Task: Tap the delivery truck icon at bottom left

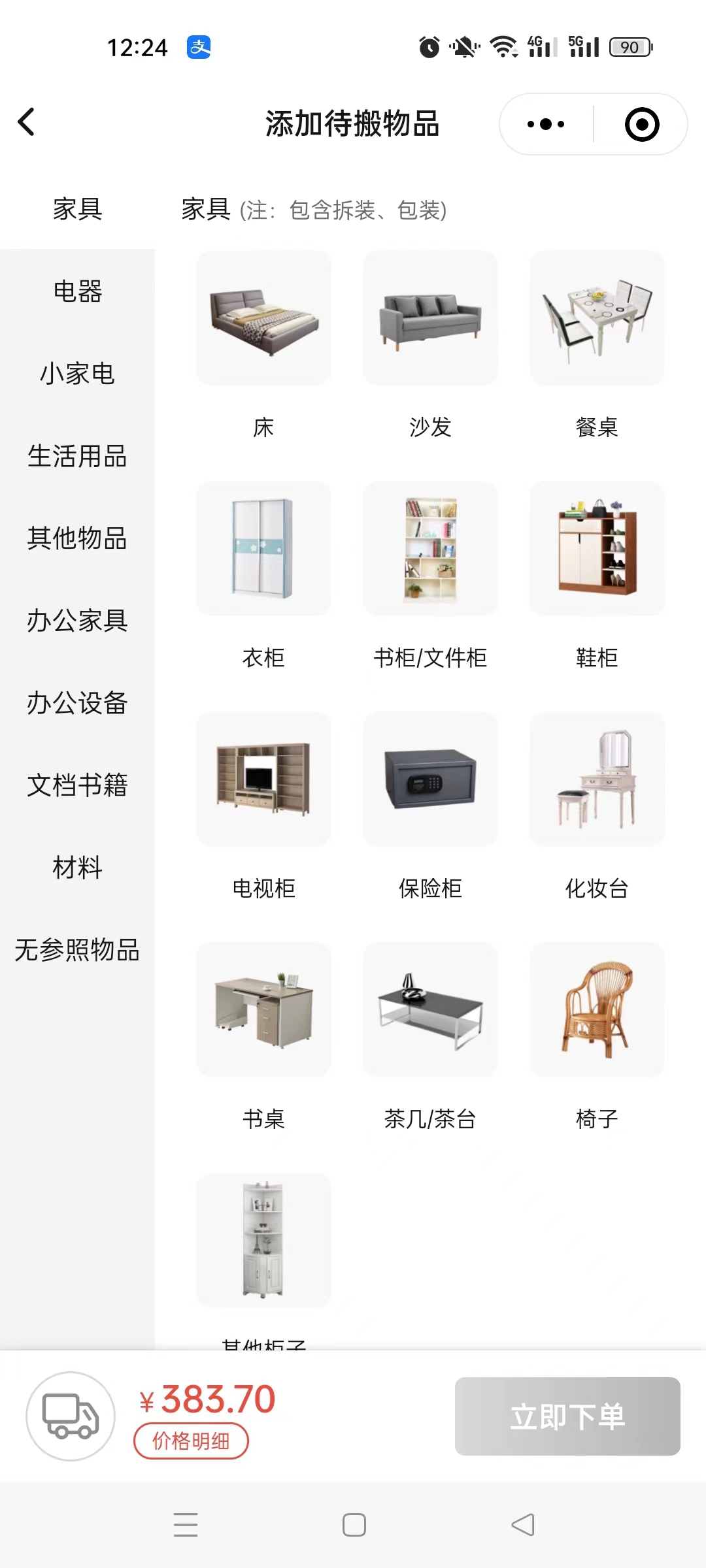Action: point(72,1416)
